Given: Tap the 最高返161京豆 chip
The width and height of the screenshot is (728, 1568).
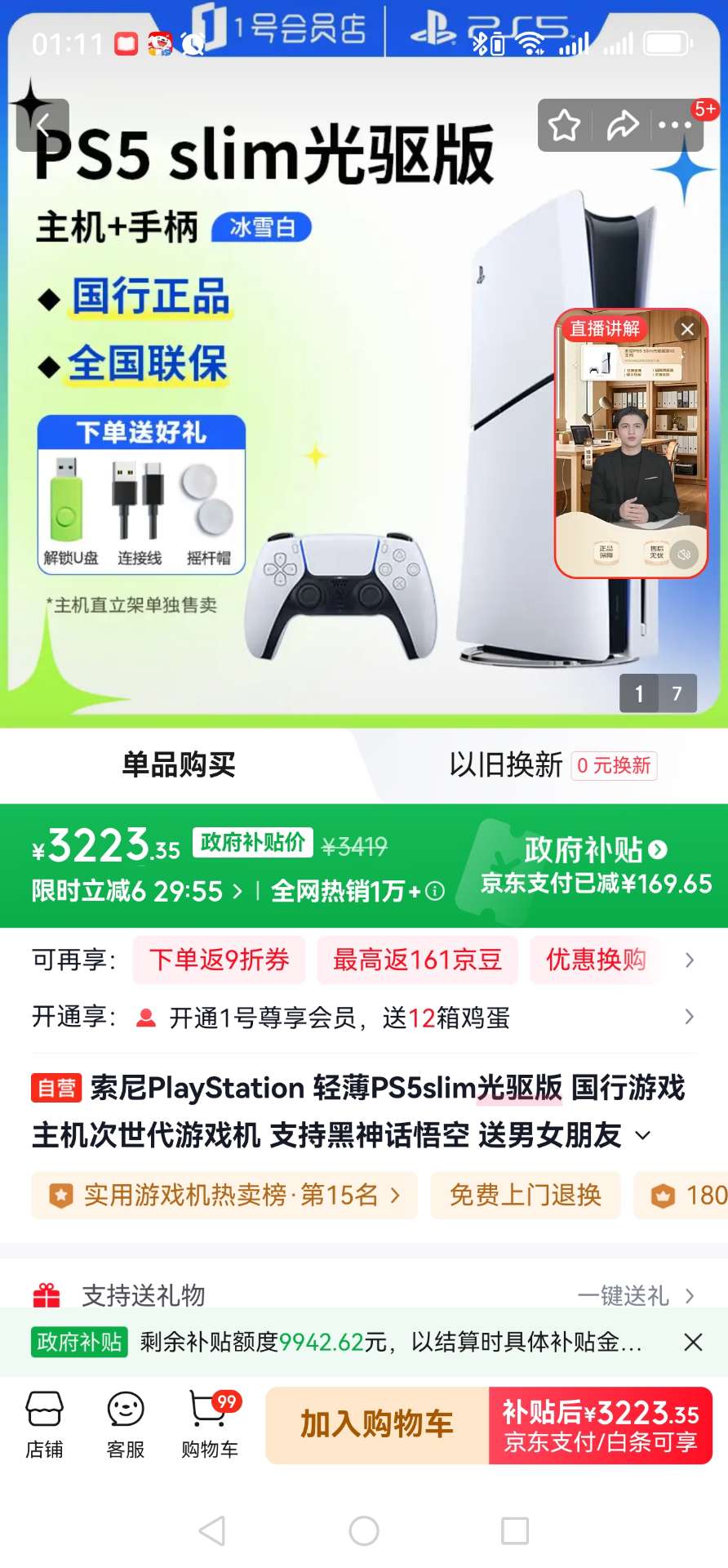Looking at the screenshot, I should click(x=417, y=960).
